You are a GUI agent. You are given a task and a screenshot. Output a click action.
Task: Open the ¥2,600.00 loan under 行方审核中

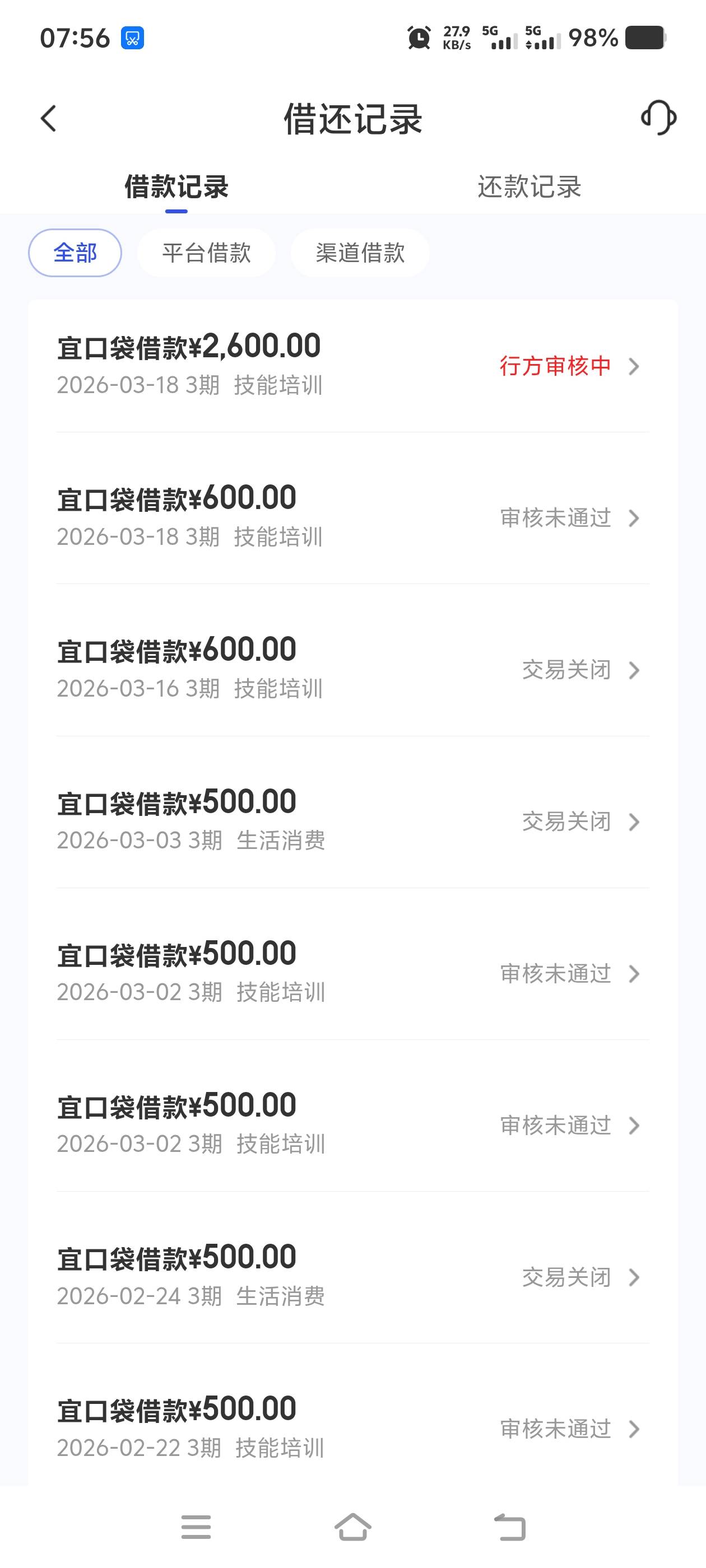click(x=352, y=365)
